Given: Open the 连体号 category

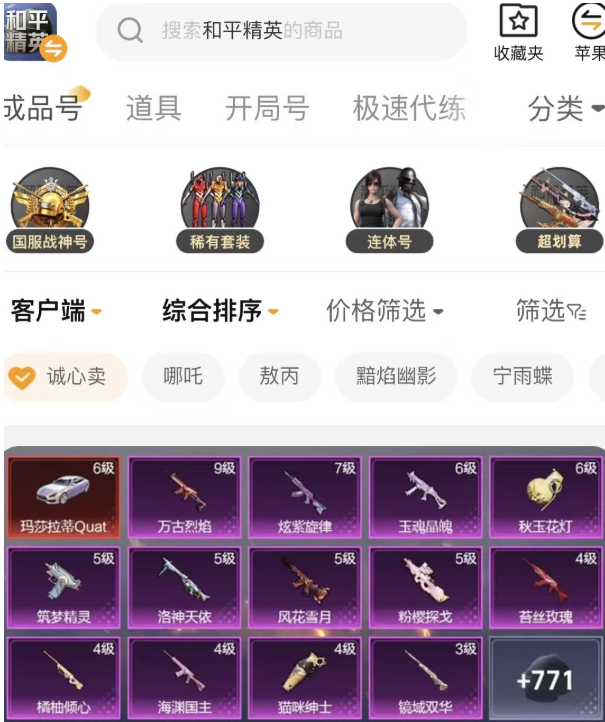Looking at the screenshot, I should tap(389, 210).
